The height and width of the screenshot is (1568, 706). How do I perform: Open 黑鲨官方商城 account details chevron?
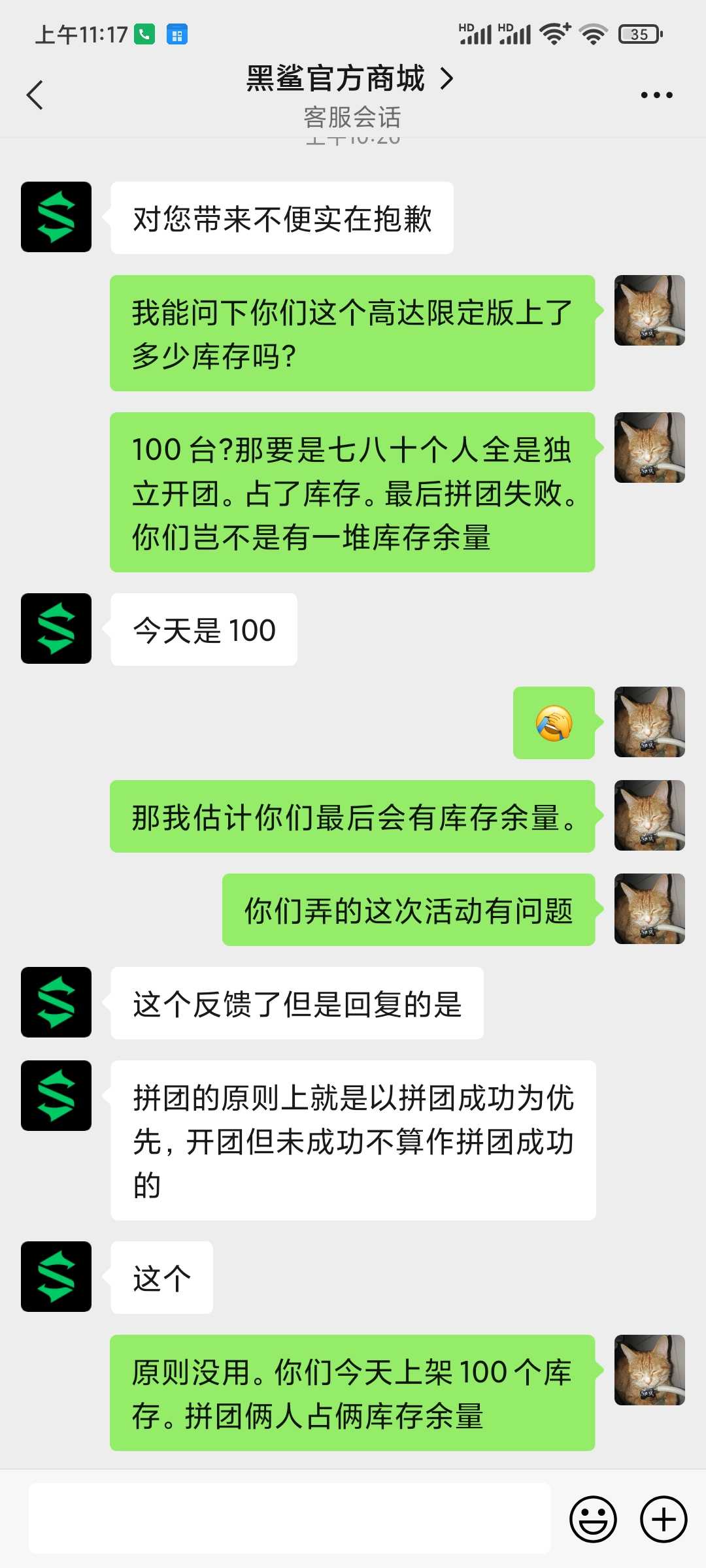pyautogui.click(x=447, y=78)
